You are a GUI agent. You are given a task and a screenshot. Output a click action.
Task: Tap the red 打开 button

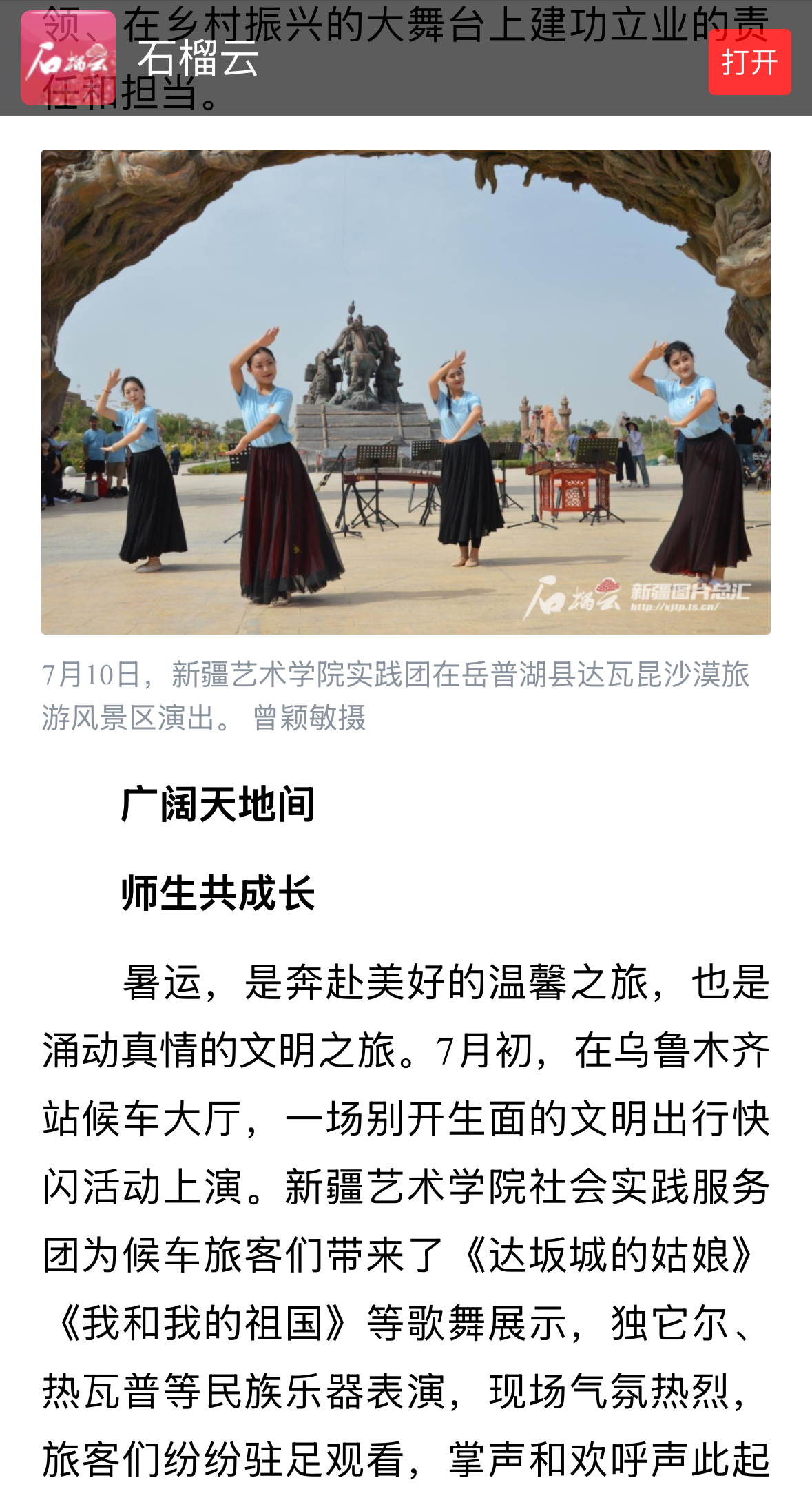(x=749, y=62)
